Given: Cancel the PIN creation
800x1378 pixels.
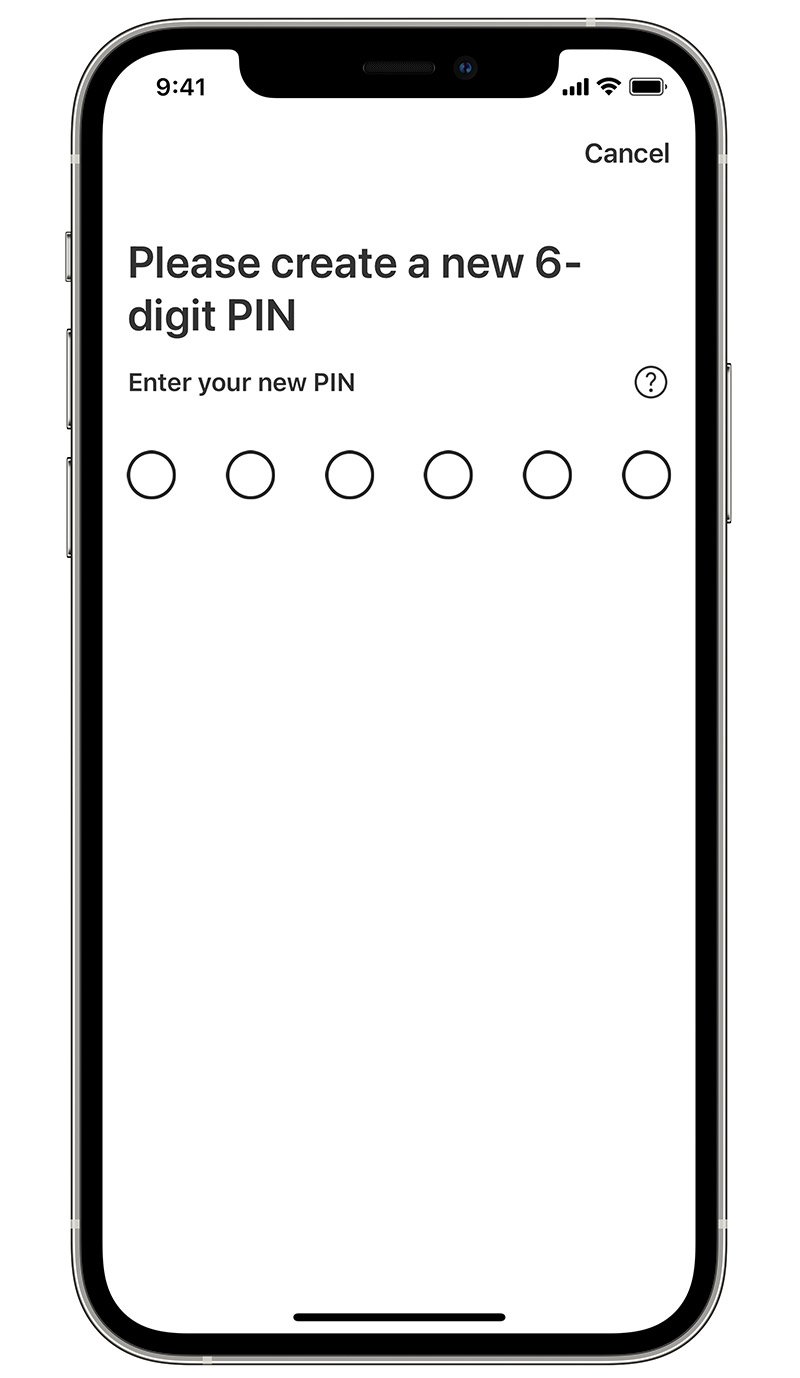Looking at the screenshot, I should point(627,153).
